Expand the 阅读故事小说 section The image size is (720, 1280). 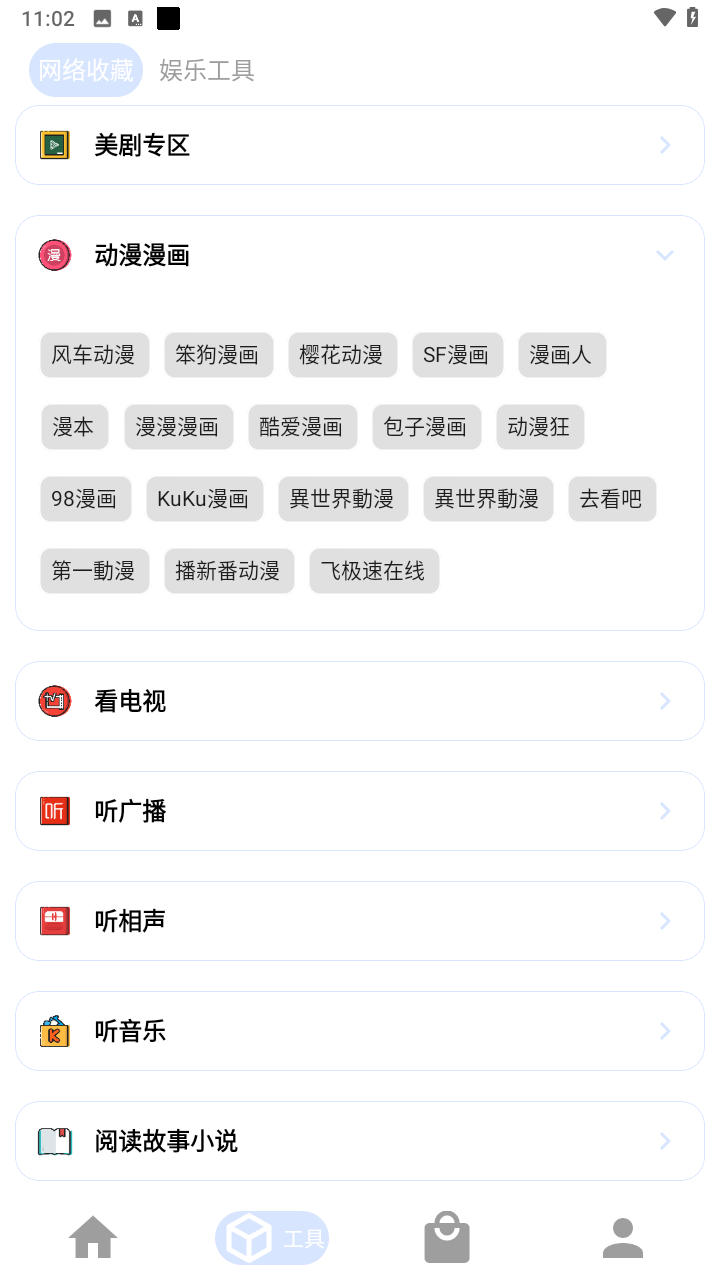click(360, 1141)
